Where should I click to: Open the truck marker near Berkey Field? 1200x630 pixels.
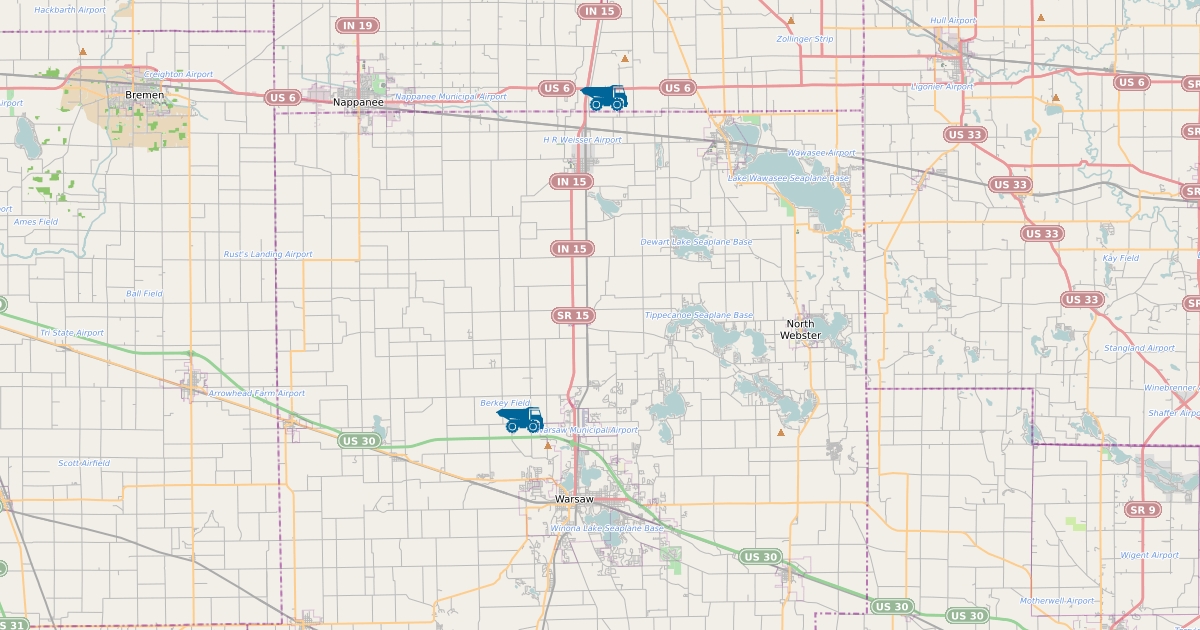coord(520,419)
